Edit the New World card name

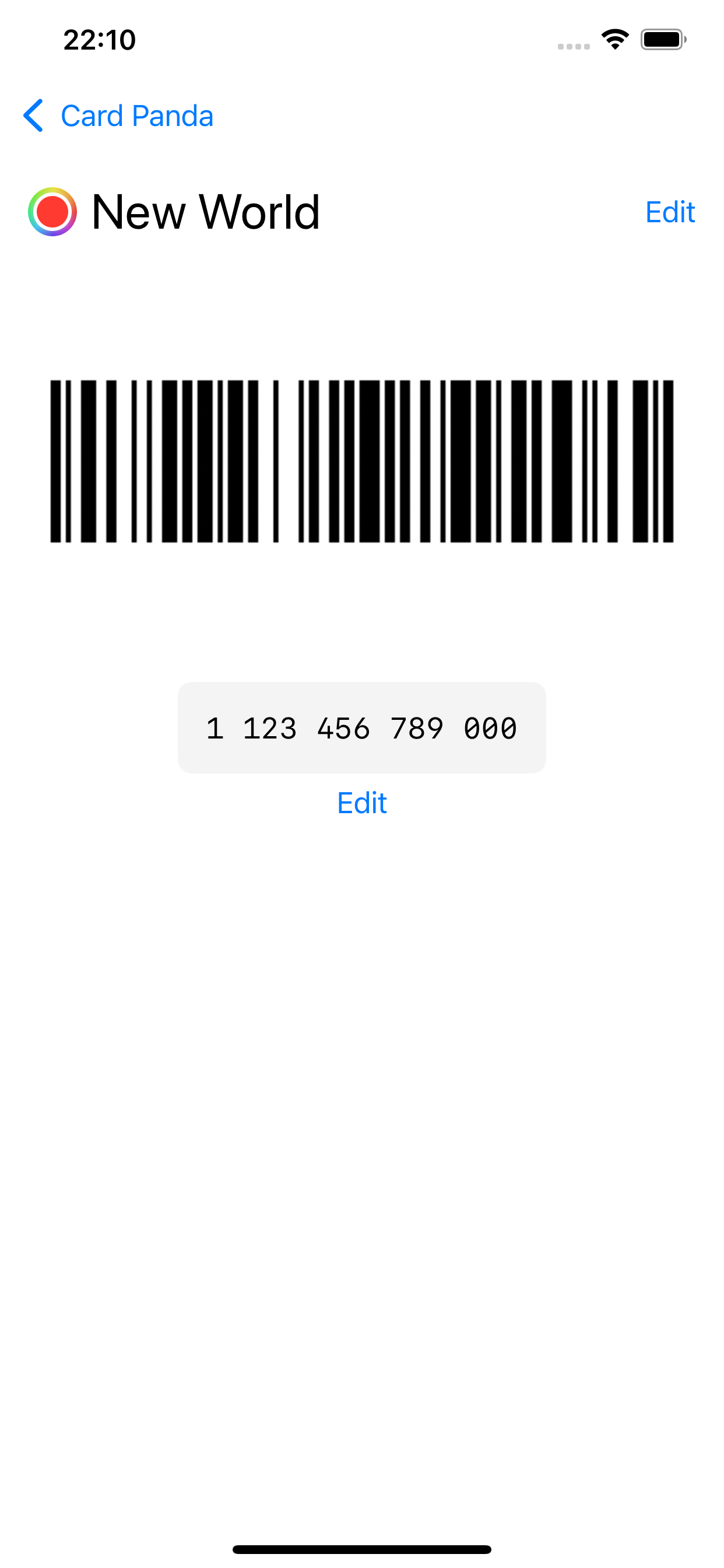click(x=669, y=212)
